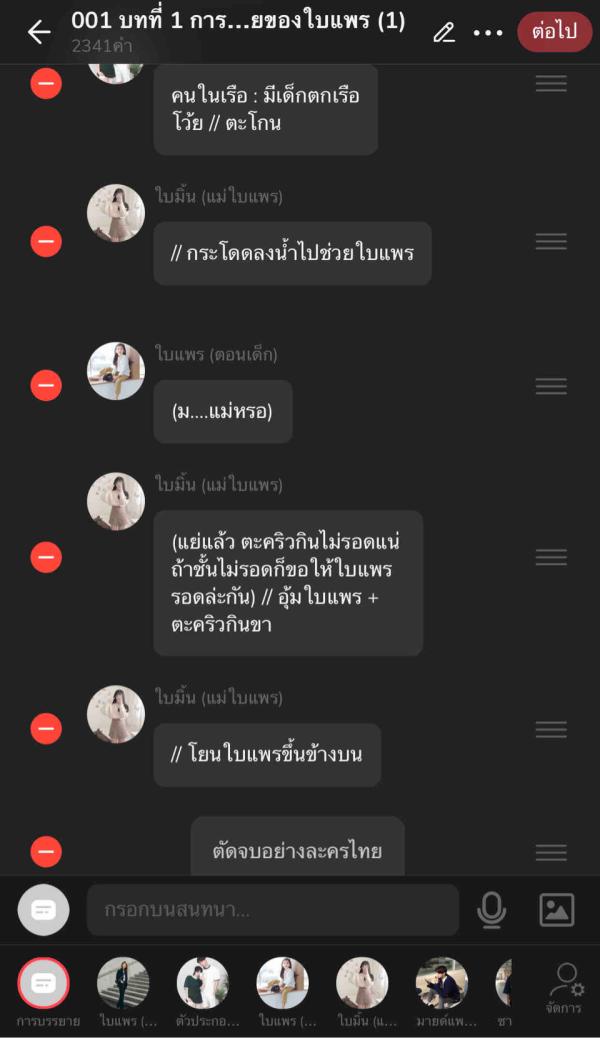The image size is (600, 1038).
Task: Go back with the arrow icon
Action: pos(39,32)
